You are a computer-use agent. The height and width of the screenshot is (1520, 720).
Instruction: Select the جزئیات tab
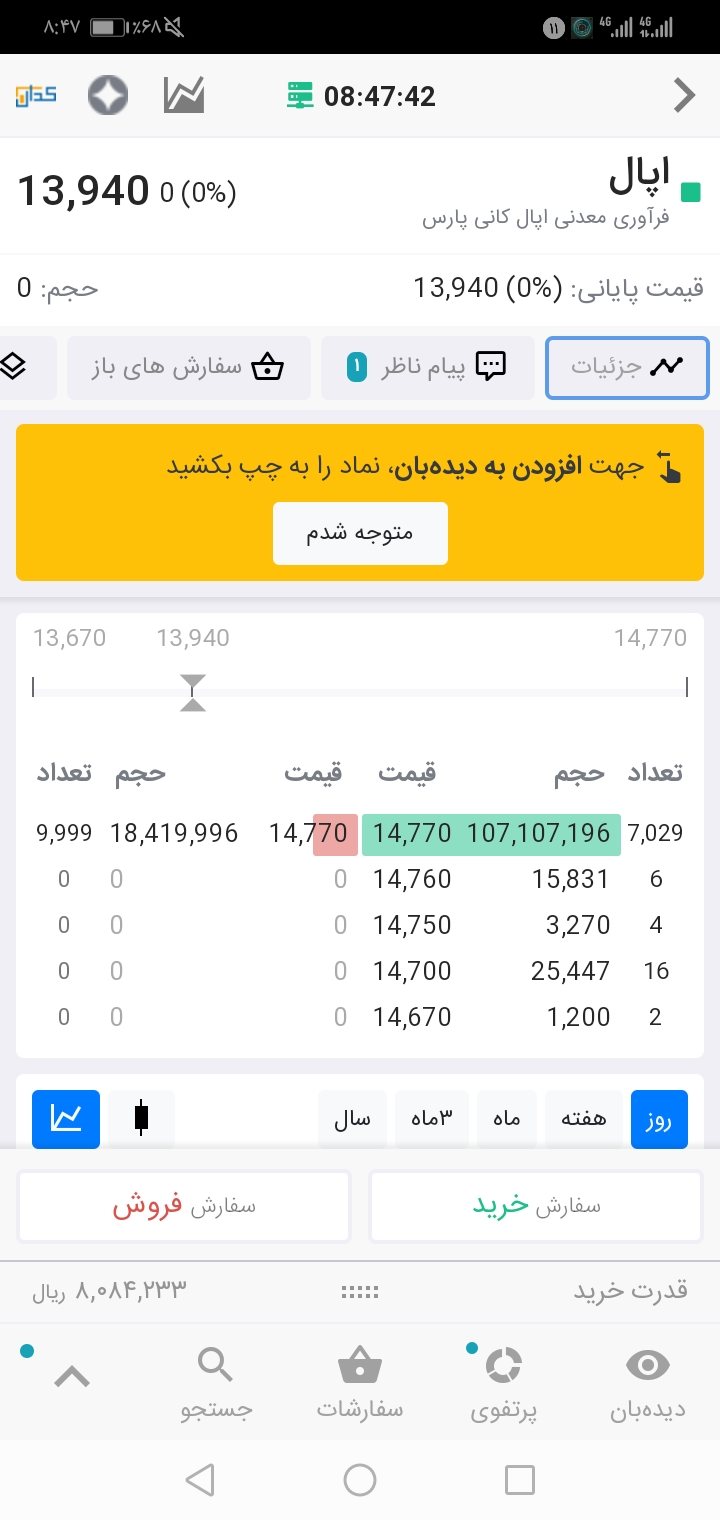pyautogui.click(x=627, y=367)
